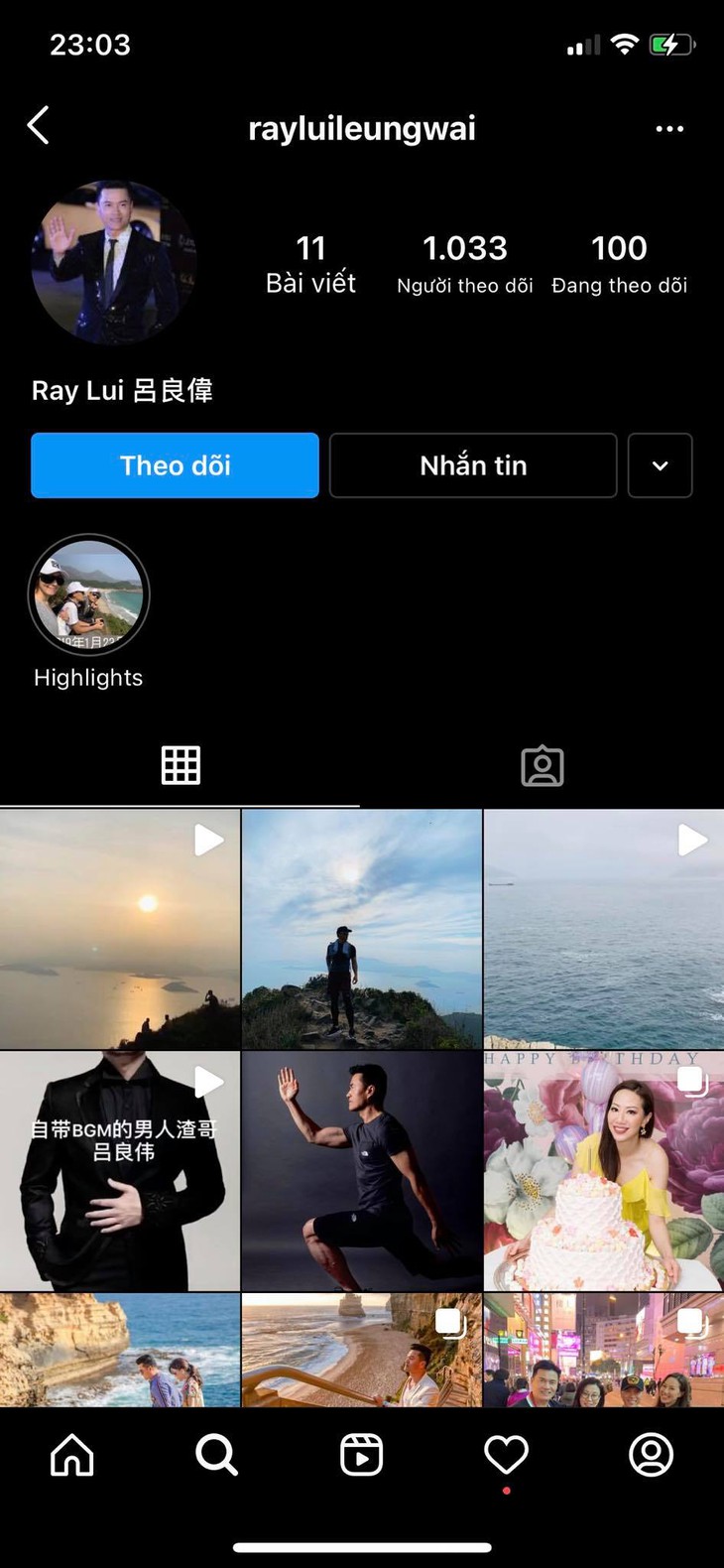Open the post of man standing on hilltop
This screenshot has width=724, height=1568.
362,929
